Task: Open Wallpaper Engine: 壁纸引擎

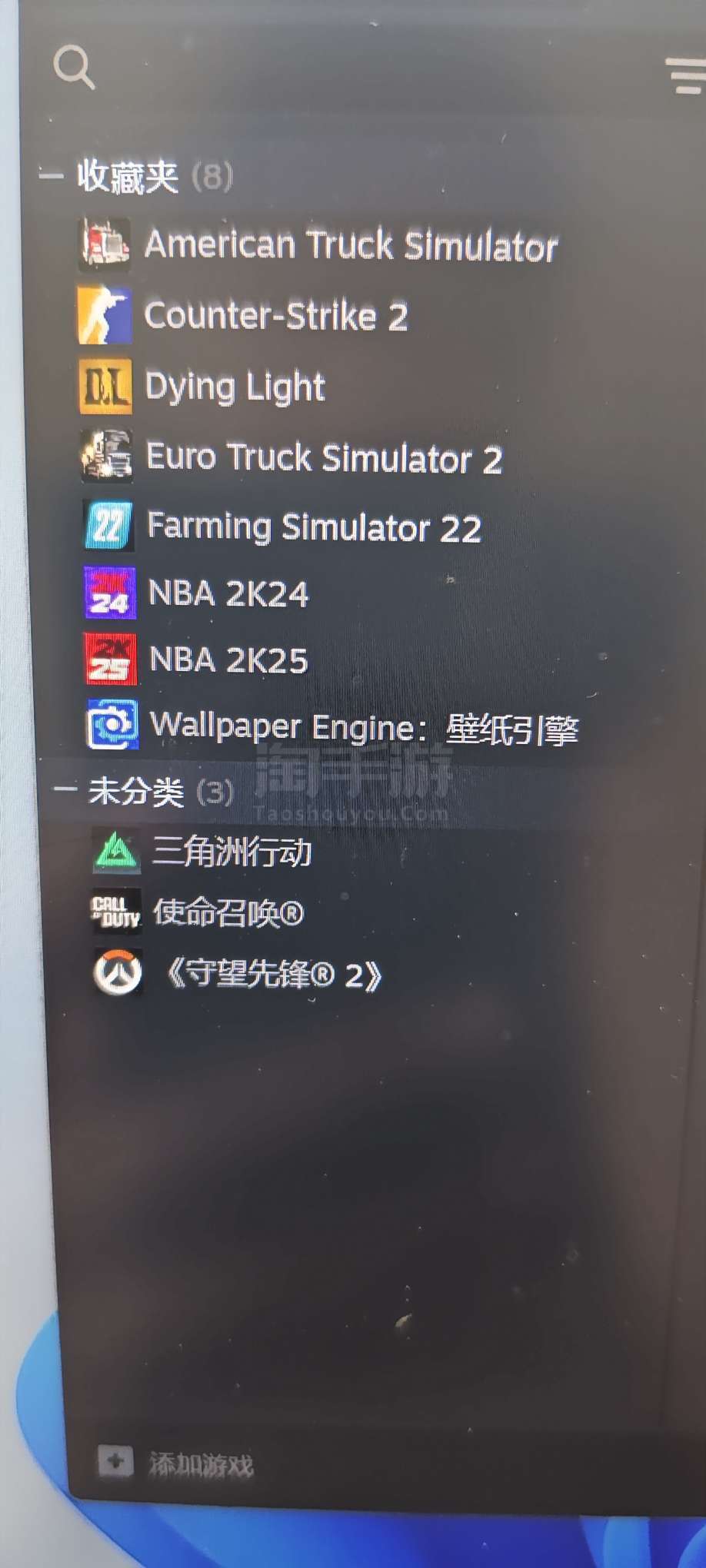Action: click(x=332, y=726)
